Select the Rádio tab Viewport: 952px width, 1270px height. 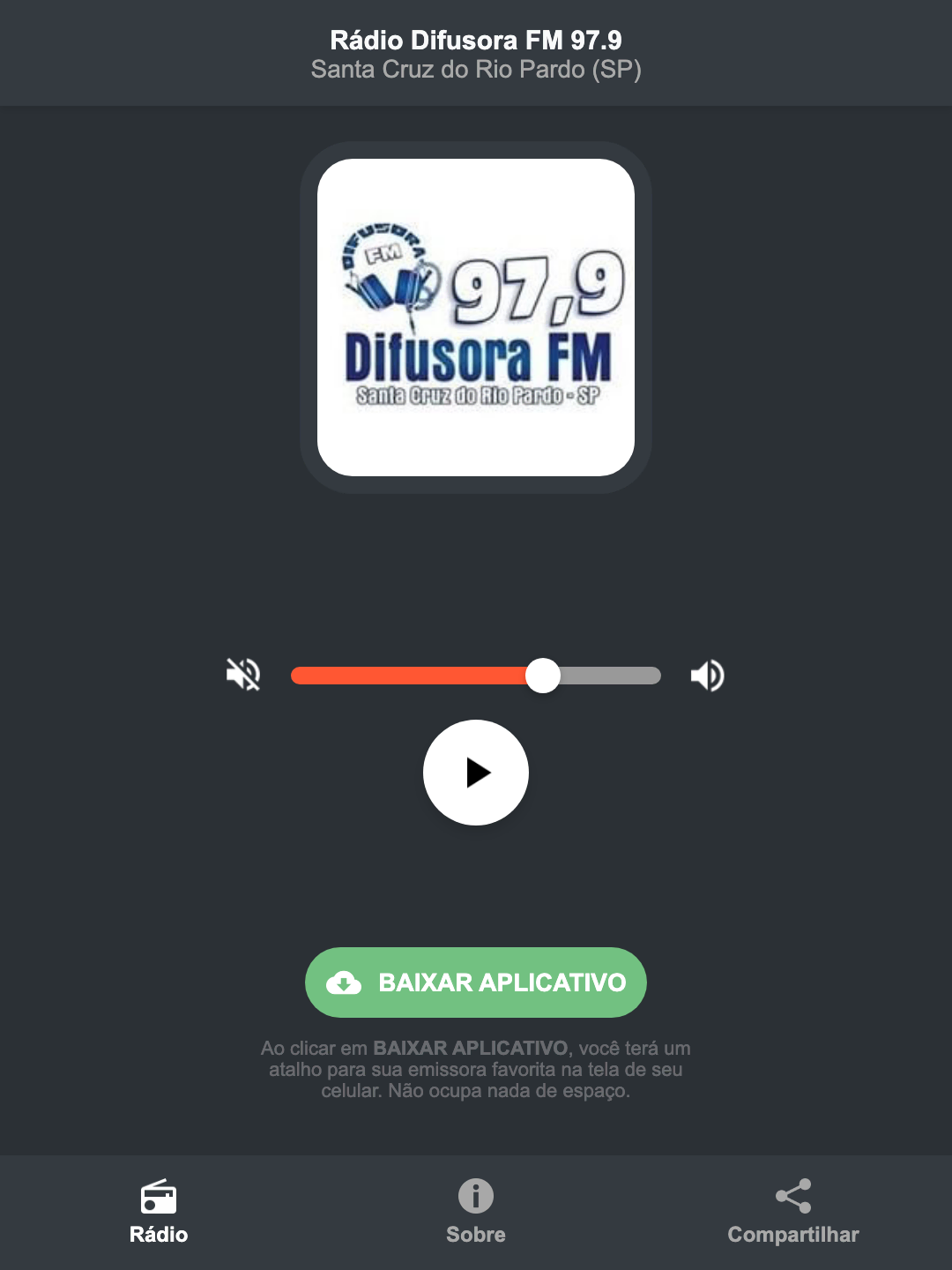click(x=159, y=1213)
